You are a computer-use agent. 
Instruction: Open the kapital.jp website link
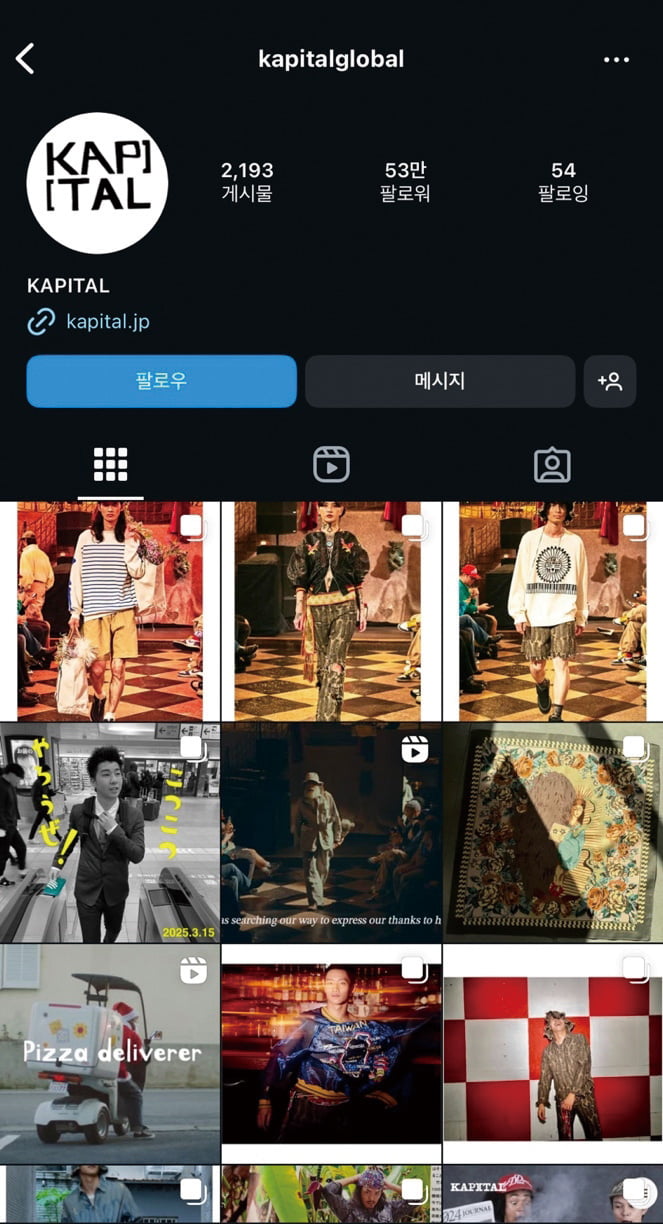coord(107,322)
